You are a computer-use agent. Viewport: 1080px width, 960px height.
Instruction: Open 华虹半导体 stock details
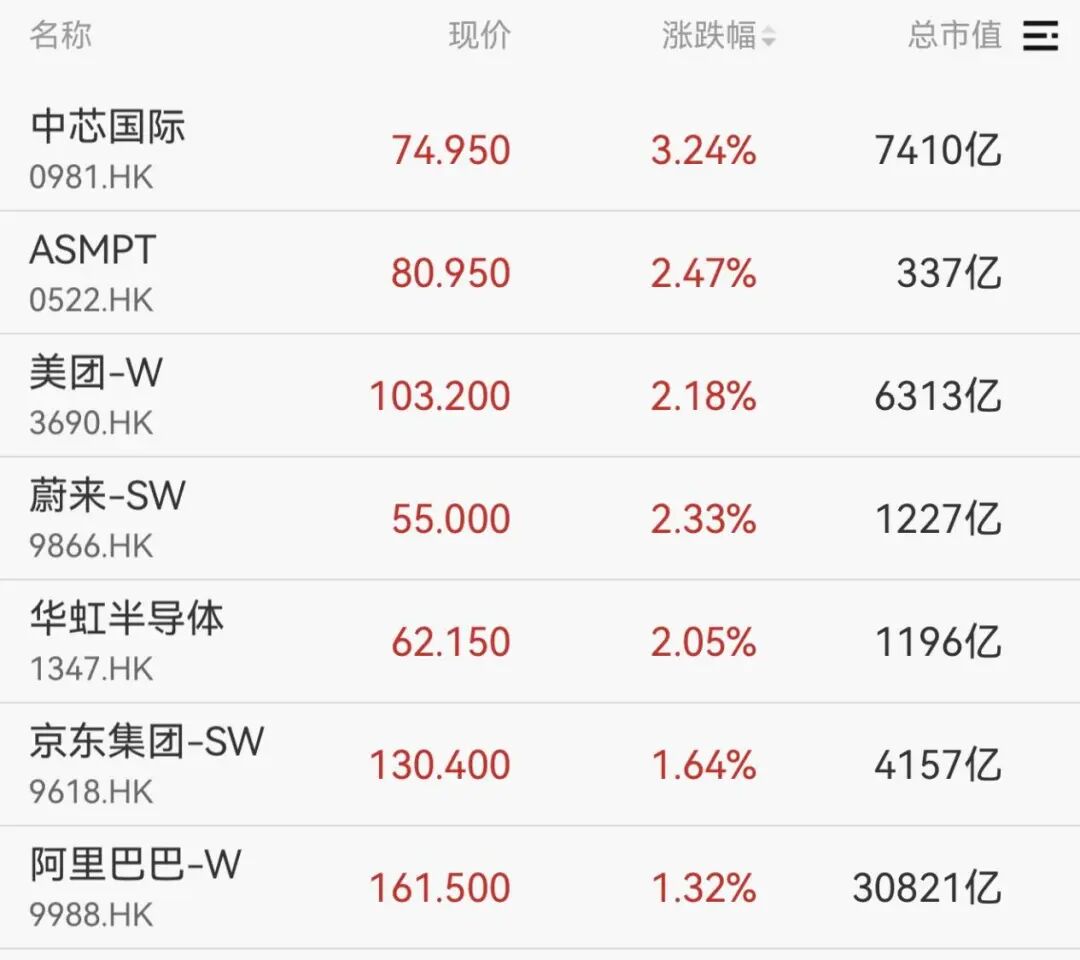(x=126, y=640)
